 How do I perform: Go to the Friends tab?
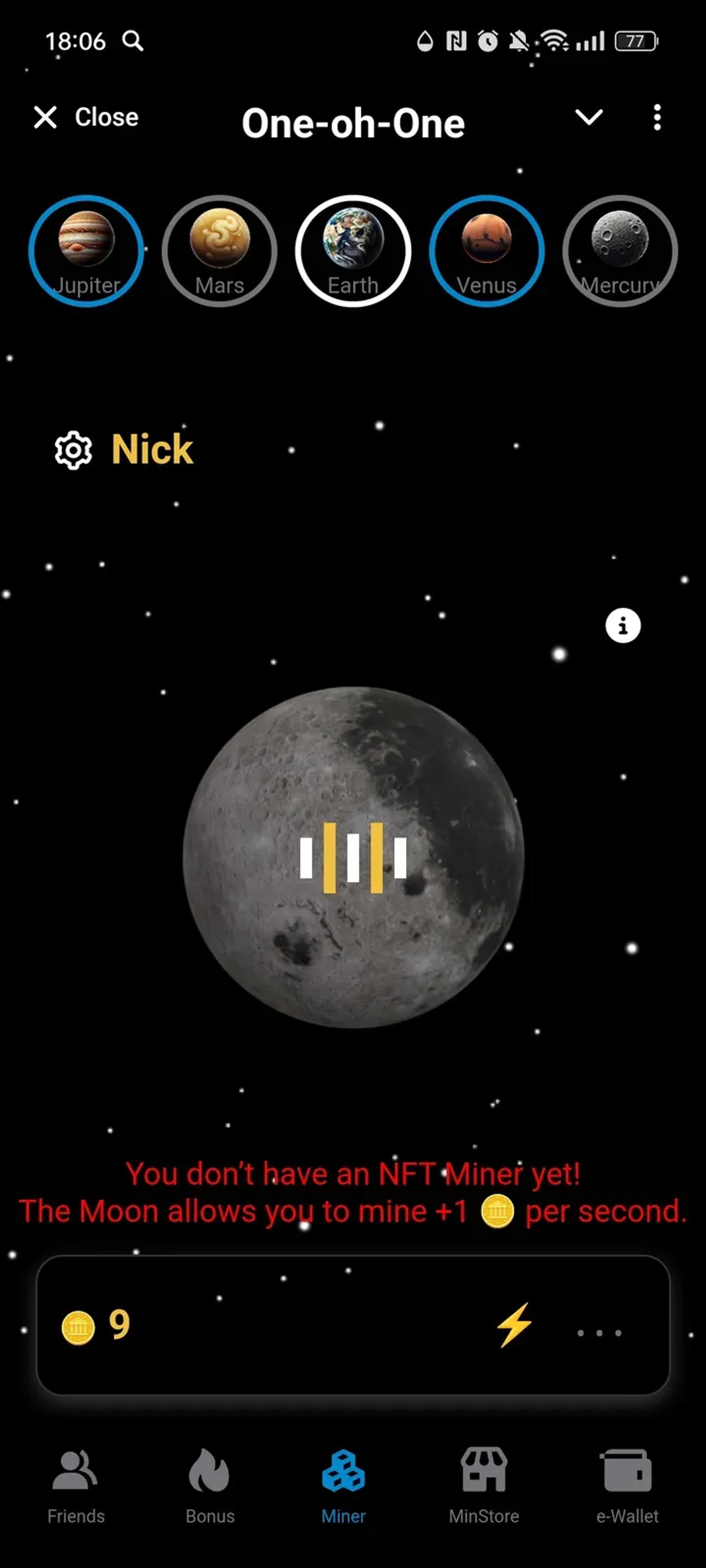(75, 1485)
